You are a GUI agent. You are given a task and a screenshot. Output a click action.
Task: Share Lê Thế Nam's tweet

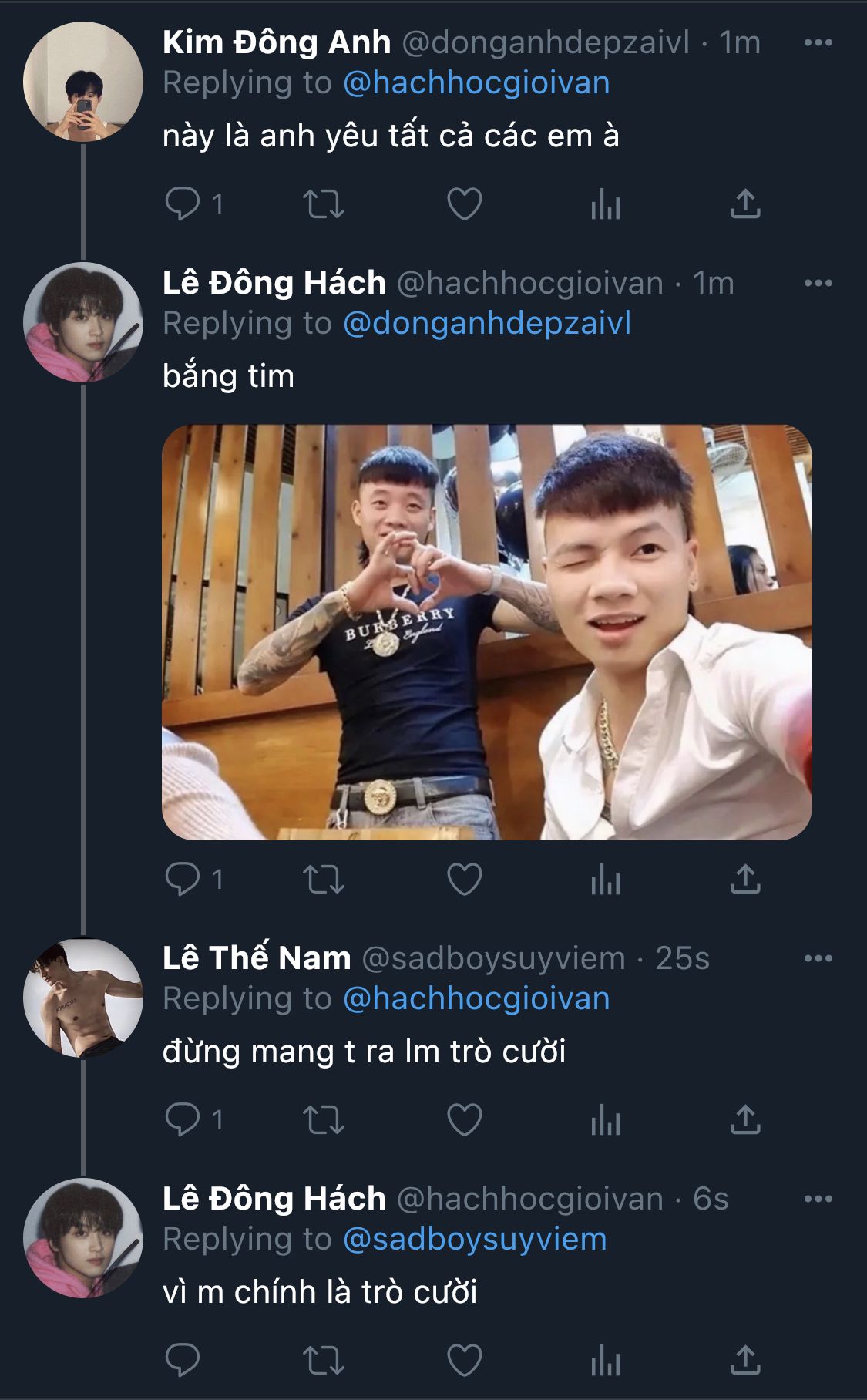coord(744,1120)
